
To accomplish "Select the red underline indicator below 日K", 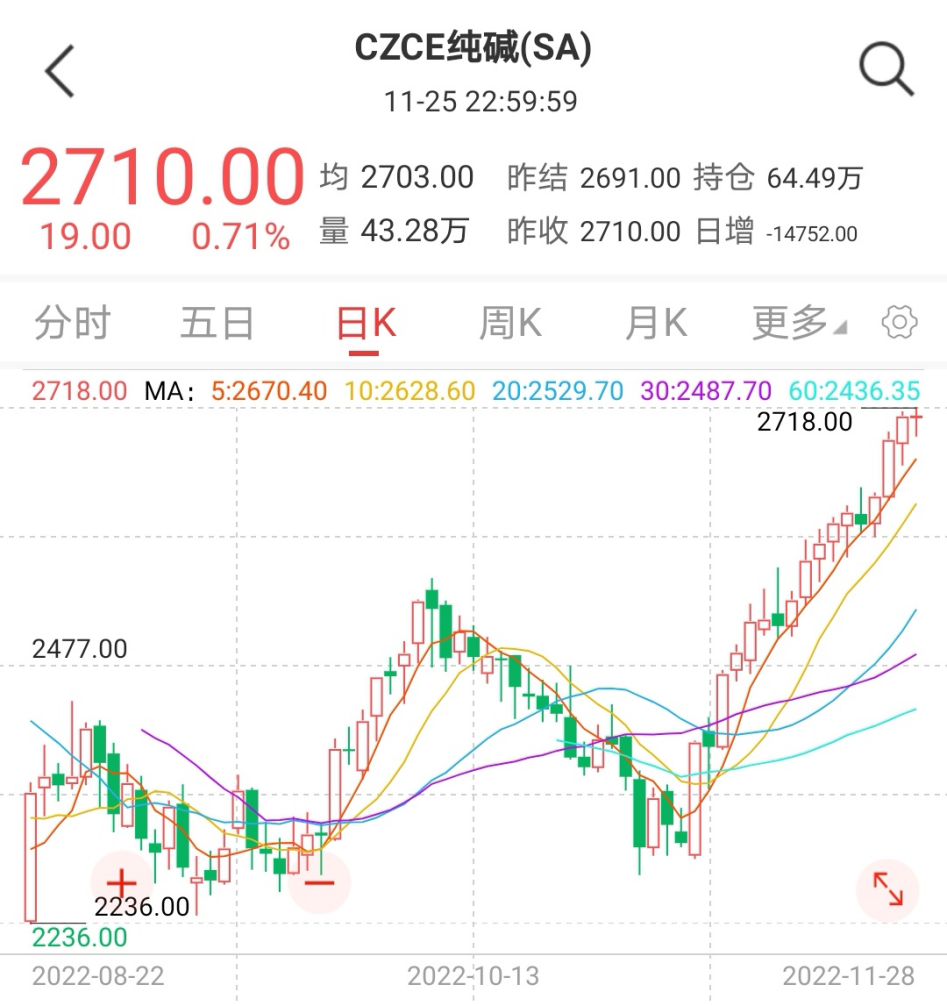I will click(x=363, y=351).
